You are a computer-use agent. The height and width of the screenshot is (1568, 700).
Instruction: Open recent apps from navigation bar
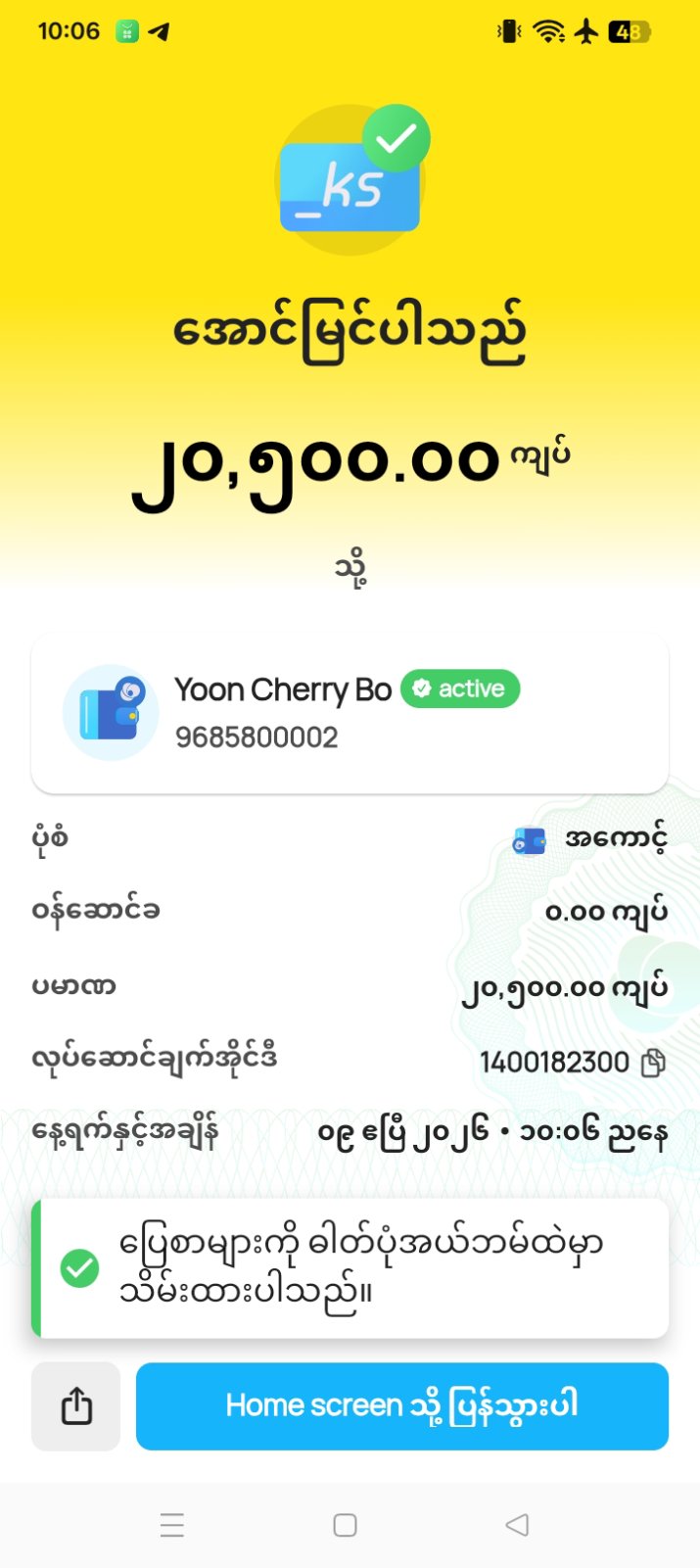(172, 1524)
